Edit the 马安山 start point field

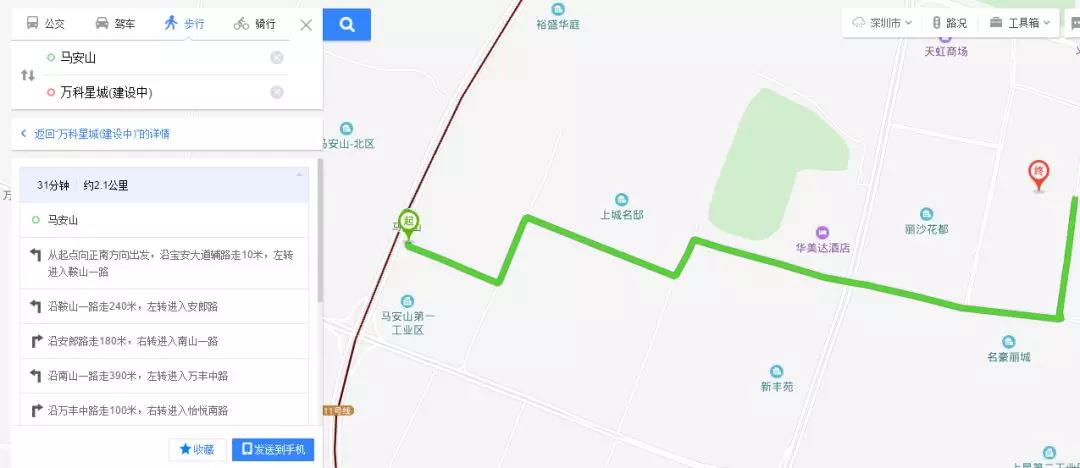158,58
